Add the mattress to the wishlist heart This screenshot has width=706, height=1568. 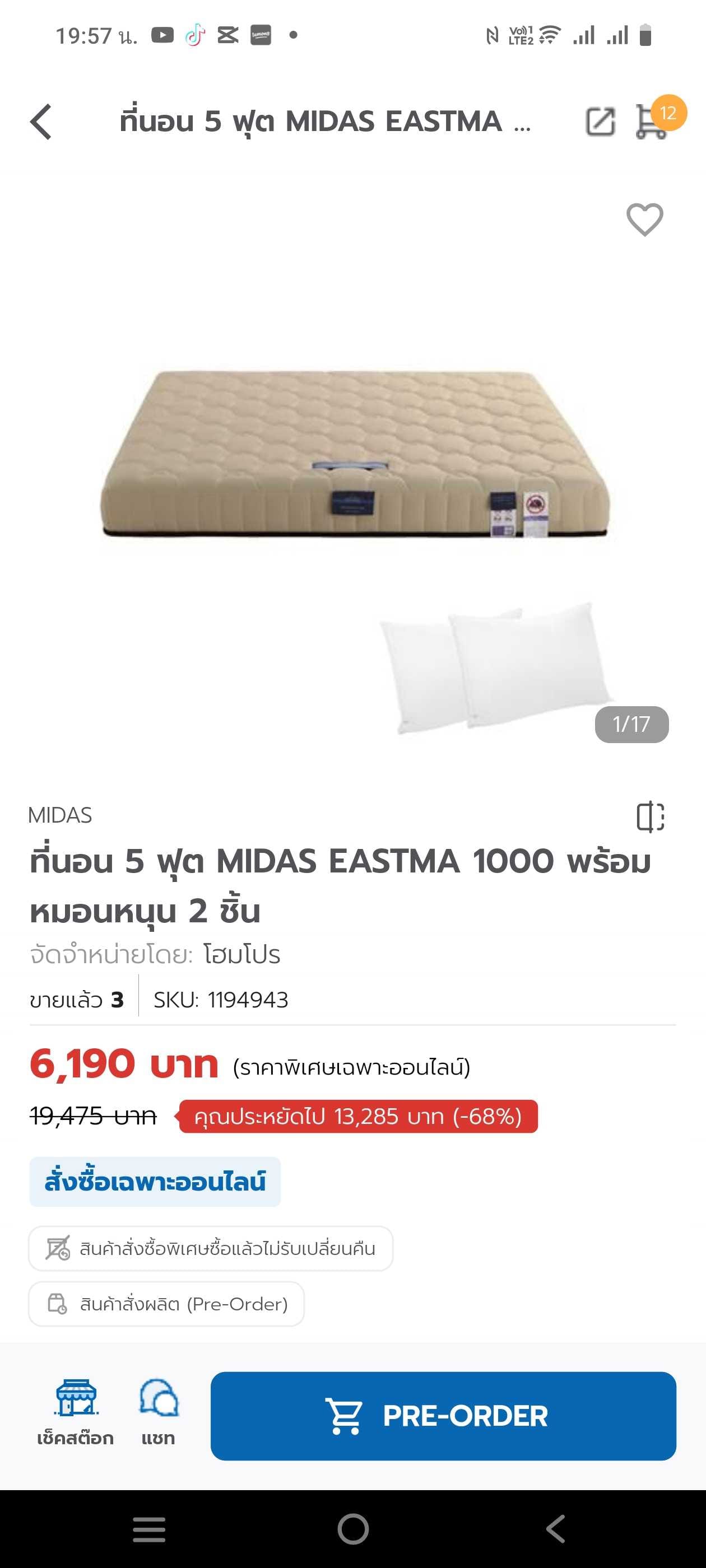(x=644, y=219)
